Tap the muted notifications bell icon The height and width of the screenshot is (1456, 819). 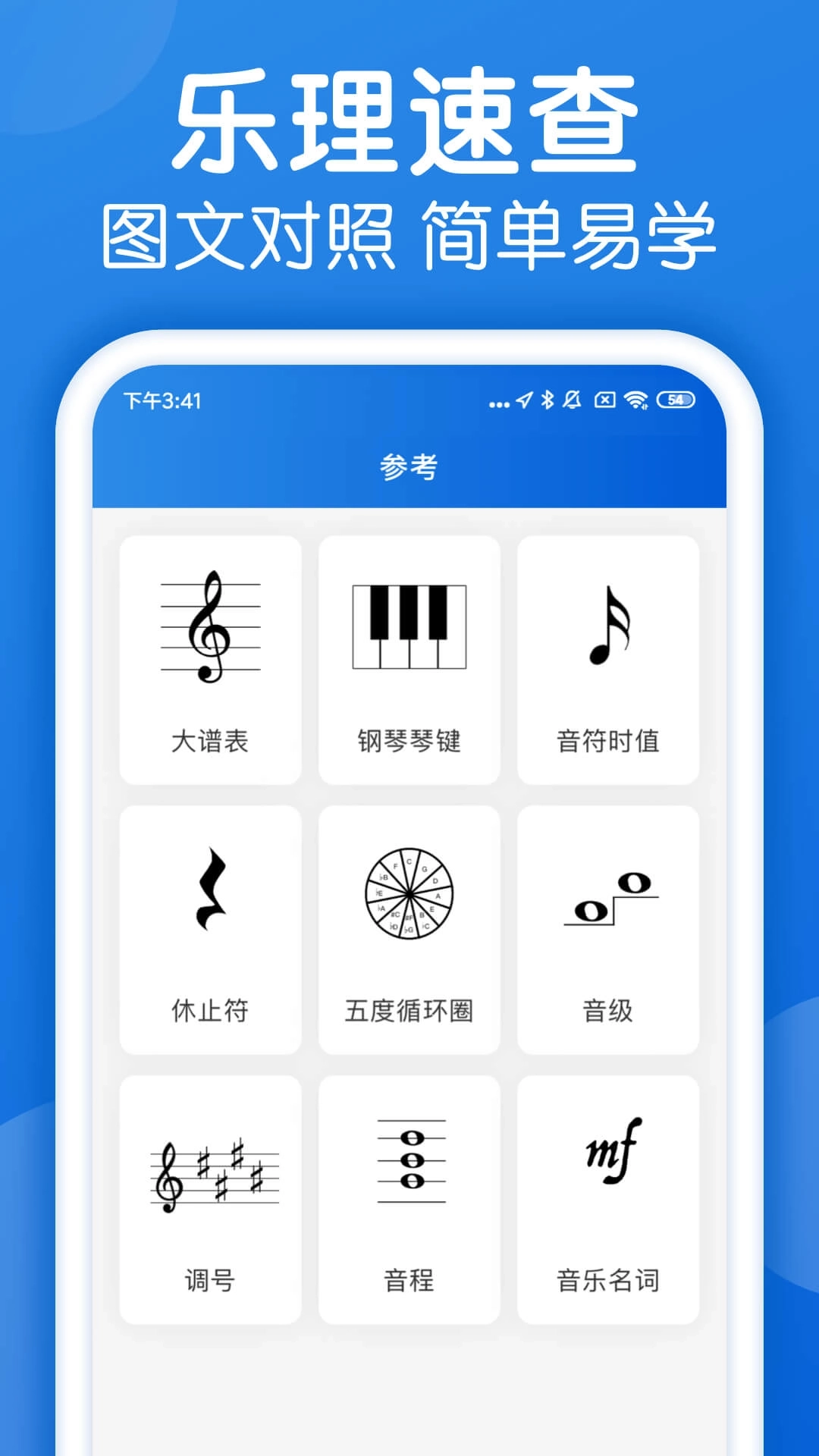click(573, 402)
